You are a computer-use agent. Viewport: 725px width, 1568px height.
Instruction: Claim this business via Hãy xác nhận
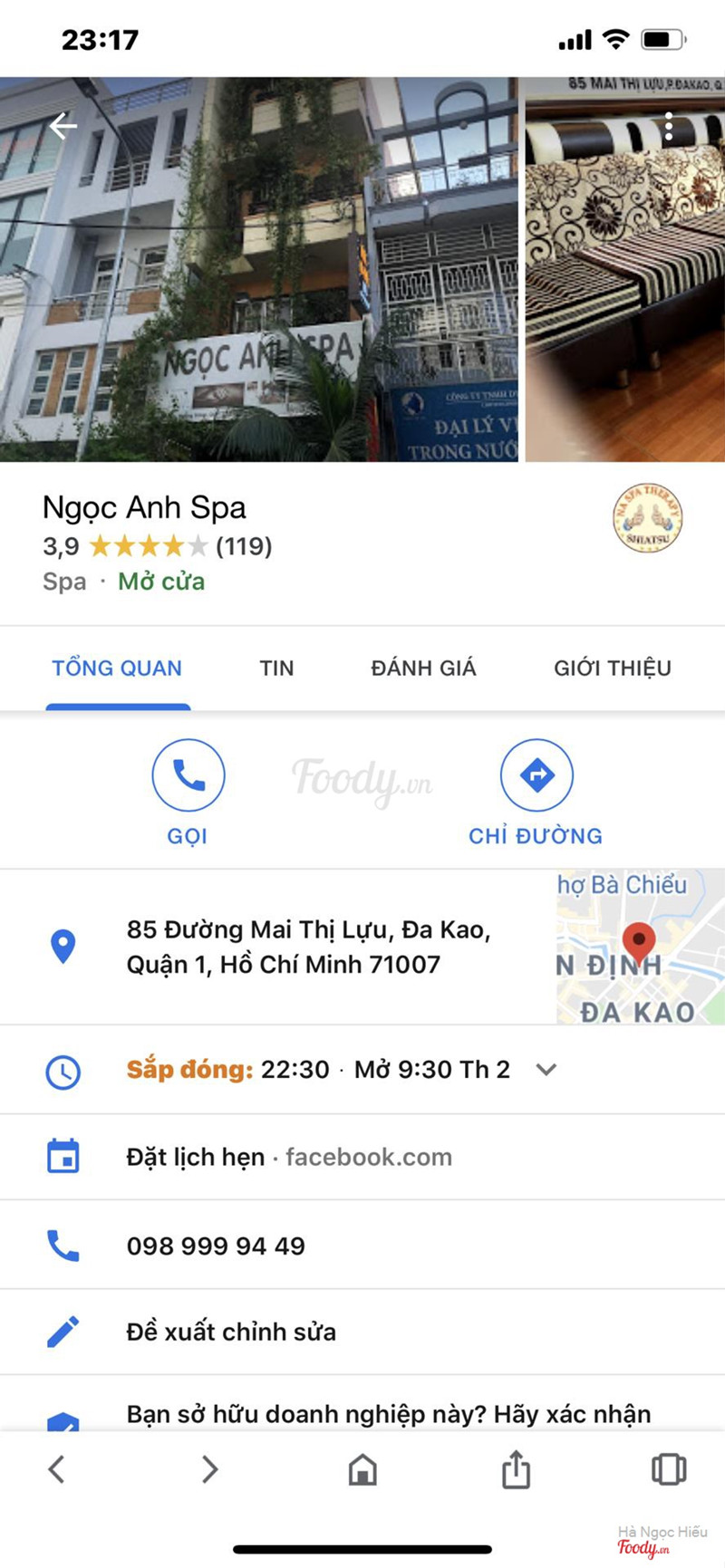tap(389, 1414)
